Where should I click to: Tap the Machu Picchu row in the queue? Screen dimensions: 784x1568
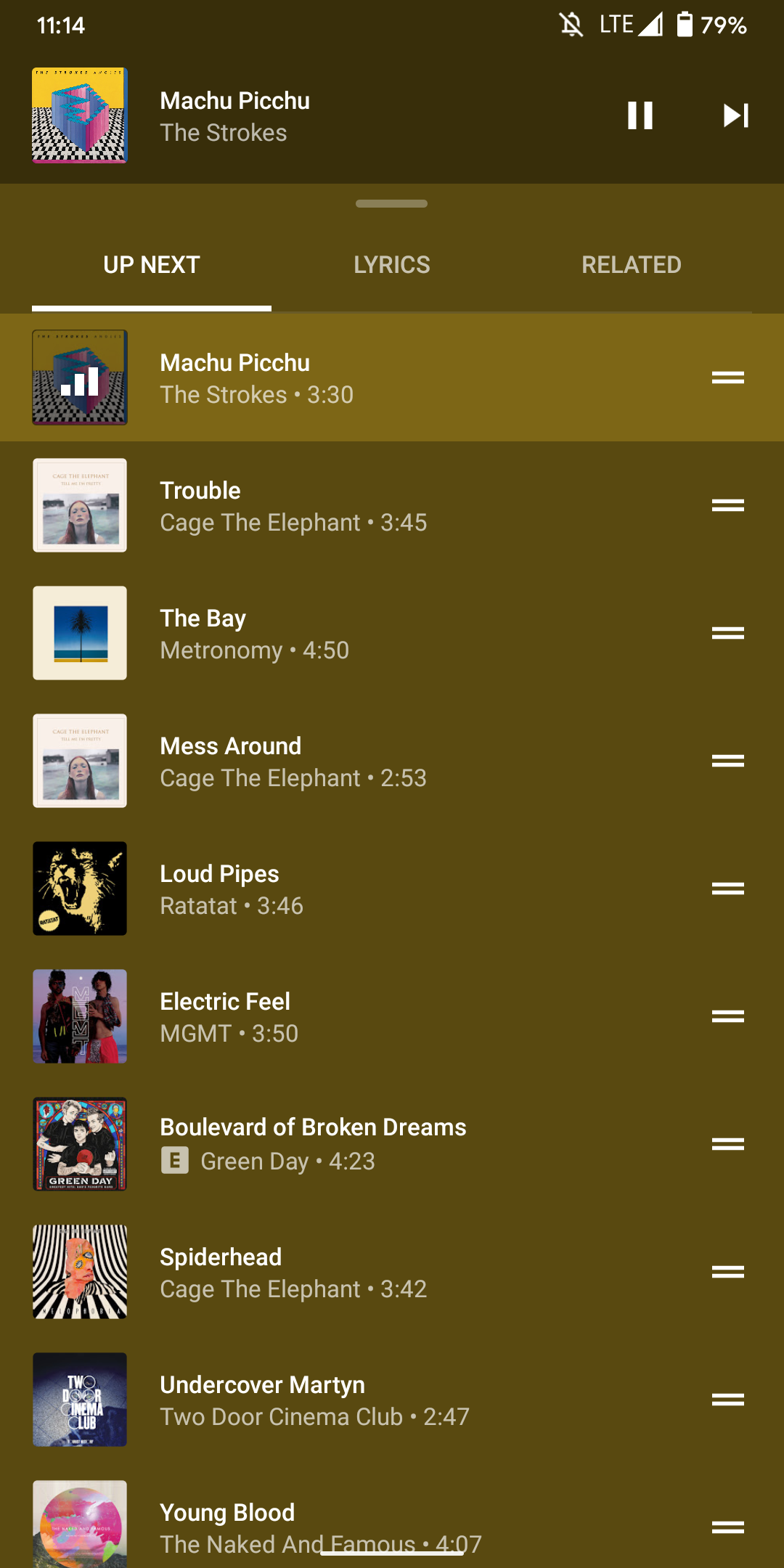363,378
